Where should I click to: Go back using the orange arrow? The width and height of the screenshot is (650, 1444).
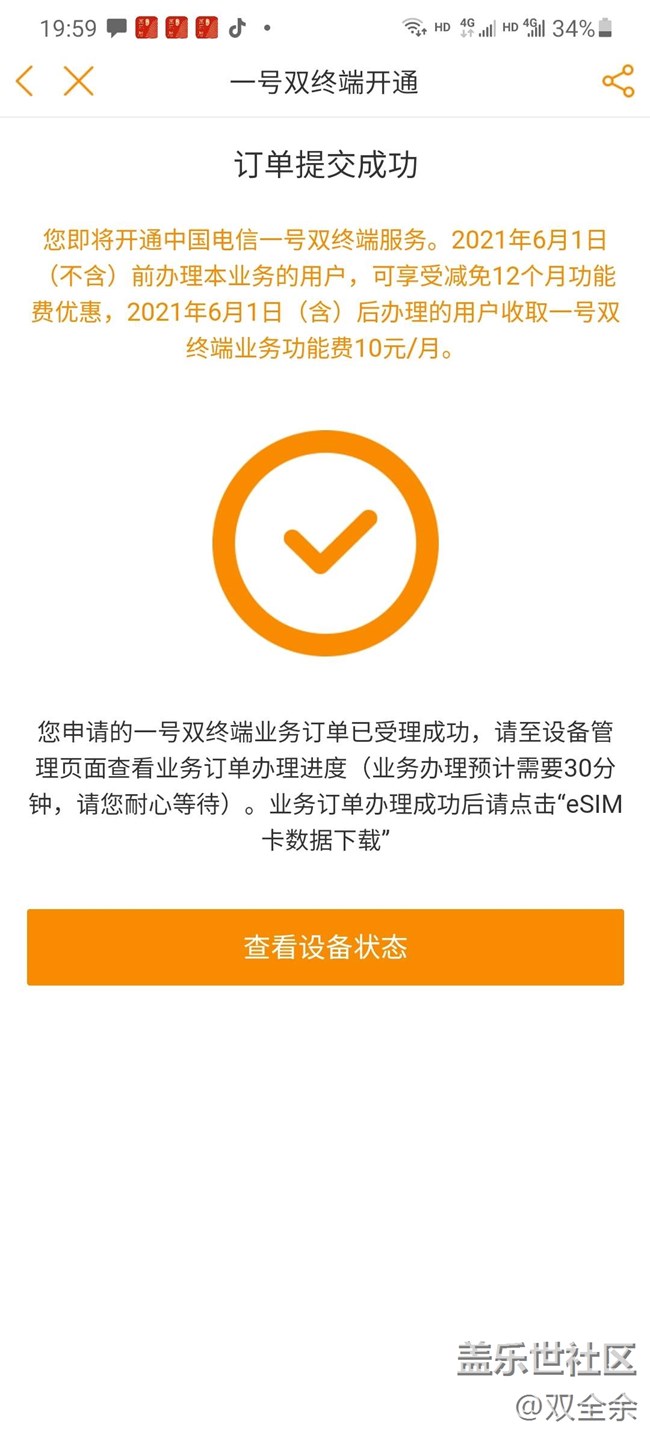coord(25,81)
